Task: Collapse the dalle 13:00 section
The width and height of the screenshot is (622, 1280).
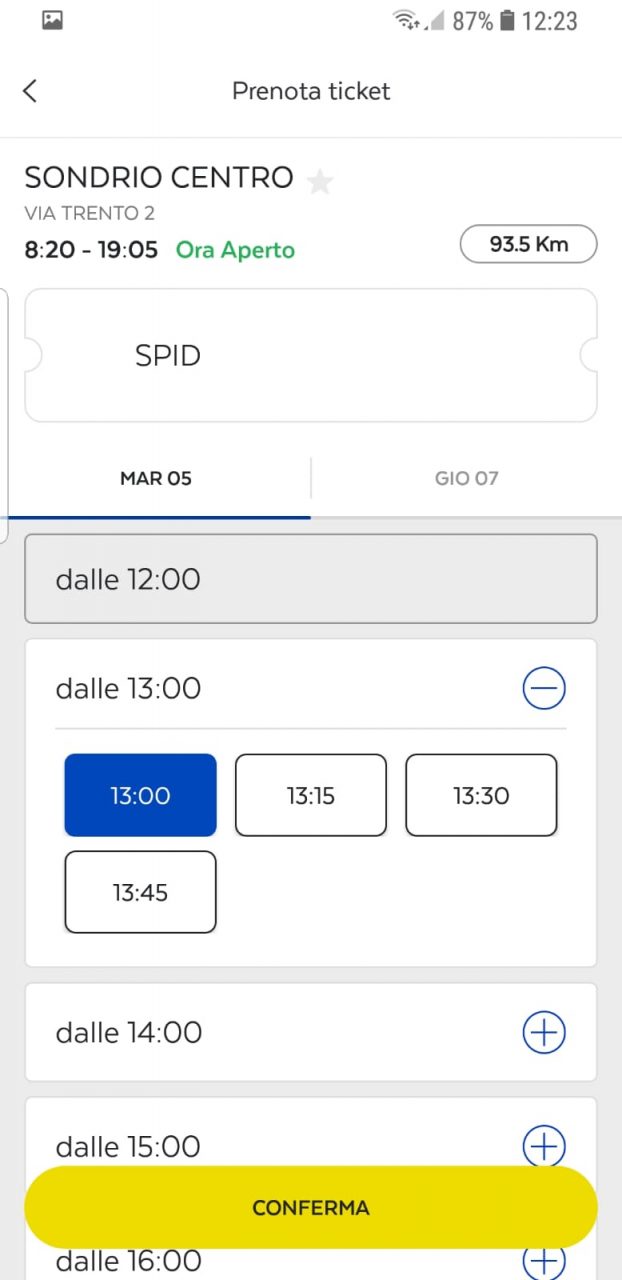Action: (x=544, y=688)
